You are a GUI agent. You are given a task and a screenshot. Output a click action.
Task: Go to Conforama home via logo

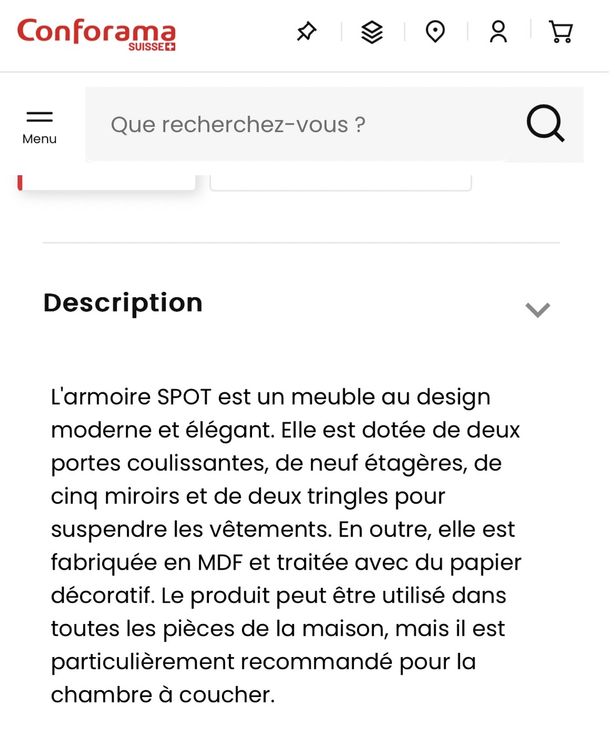click(96, 34)
